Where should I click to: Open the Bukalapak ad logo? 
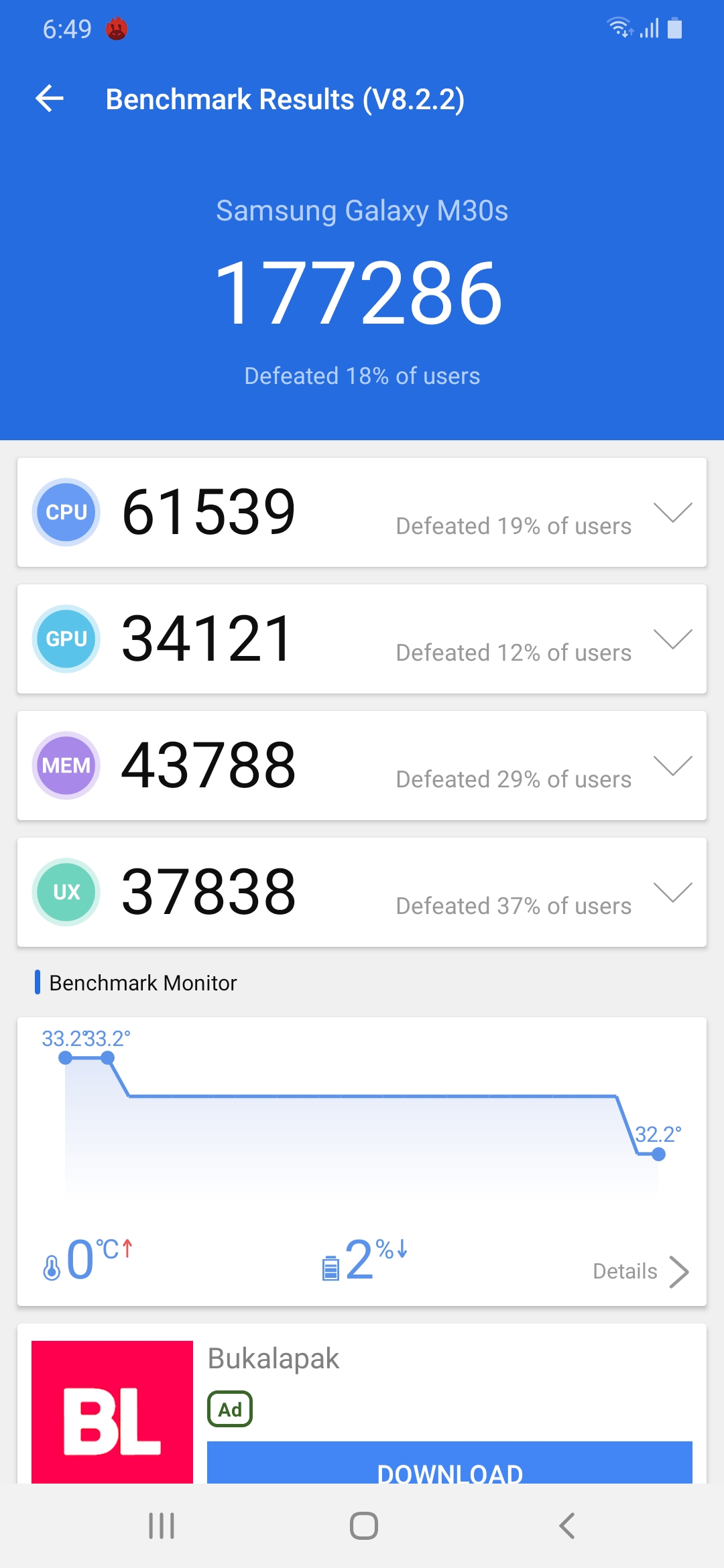tap(112, 1413)
